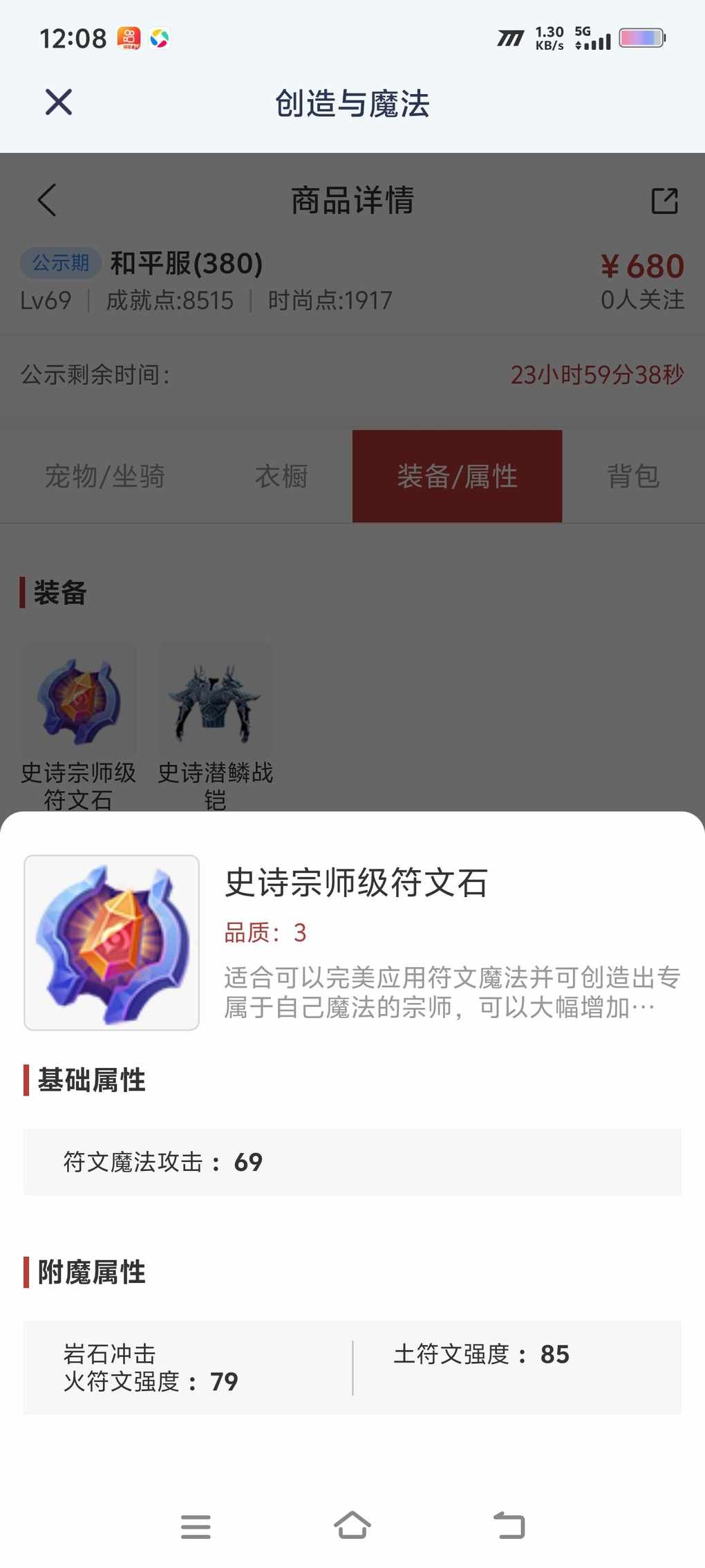
Task: Select the 史诗宗师级符文石 item in the equipment grid
Action: pyautogui.click(x=78, y=700)
